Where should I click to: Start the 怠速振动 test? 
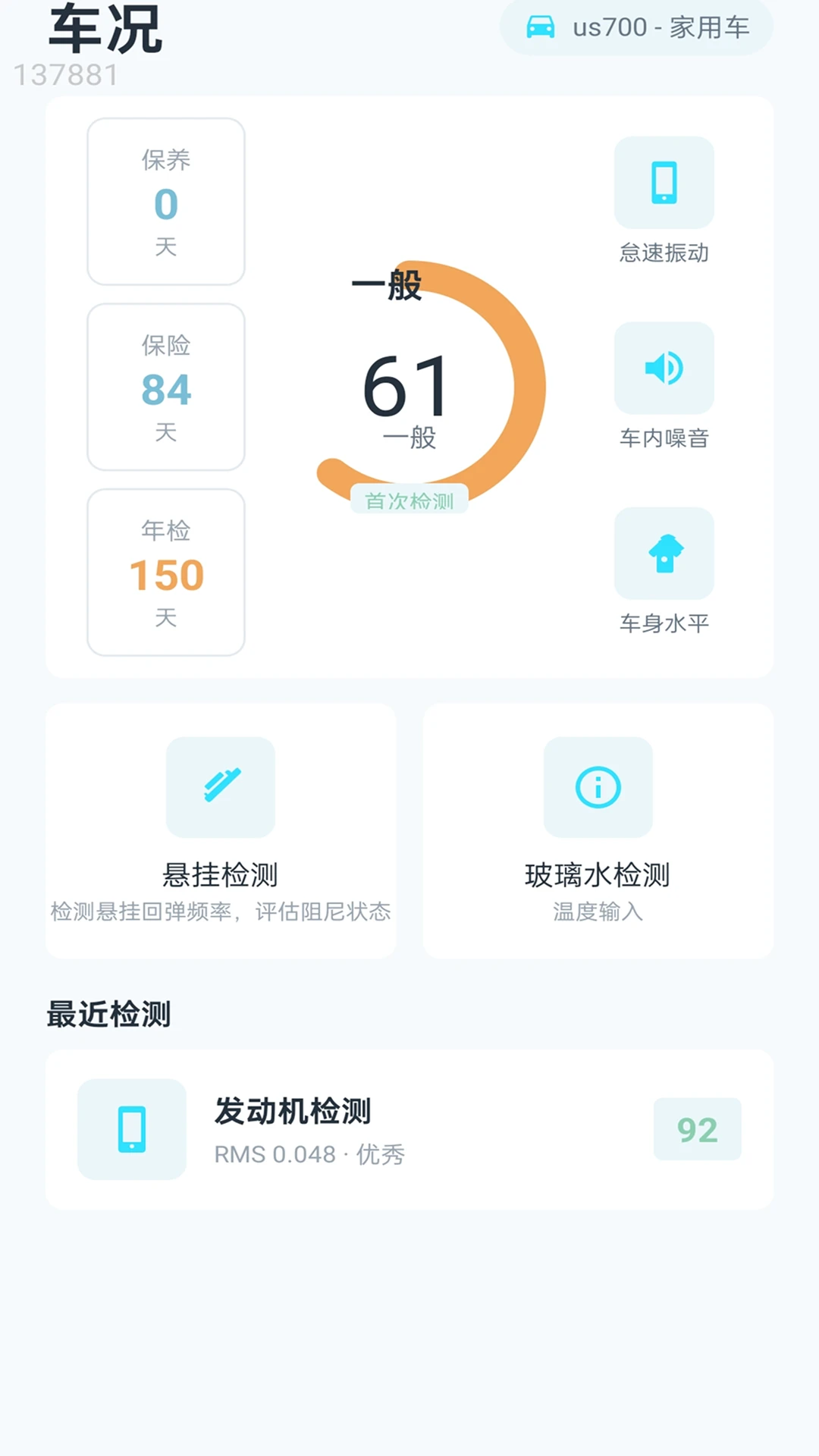(664, 200)
